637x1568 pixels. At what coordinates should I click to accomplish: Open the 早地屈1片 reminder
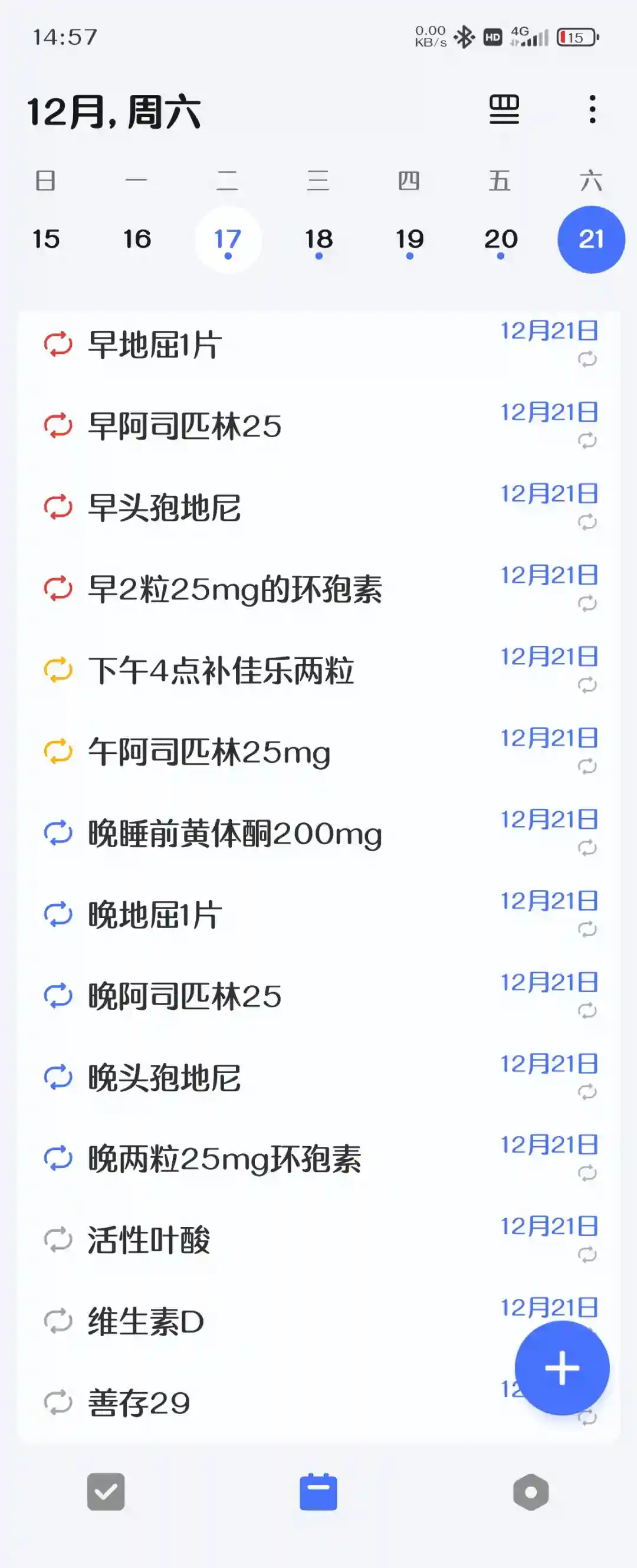pos(155,345)
